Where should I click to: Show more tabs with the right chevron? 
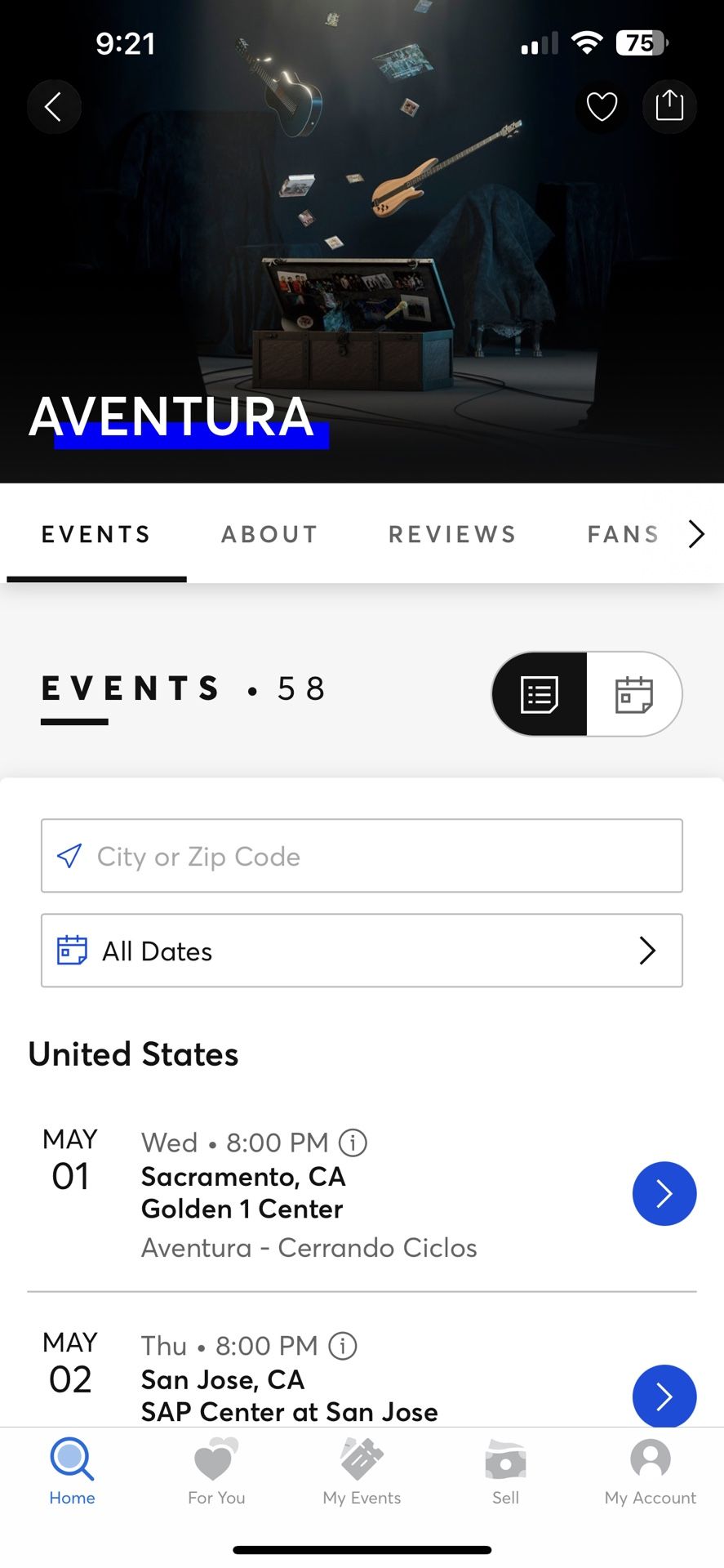(x=695, y=534)
